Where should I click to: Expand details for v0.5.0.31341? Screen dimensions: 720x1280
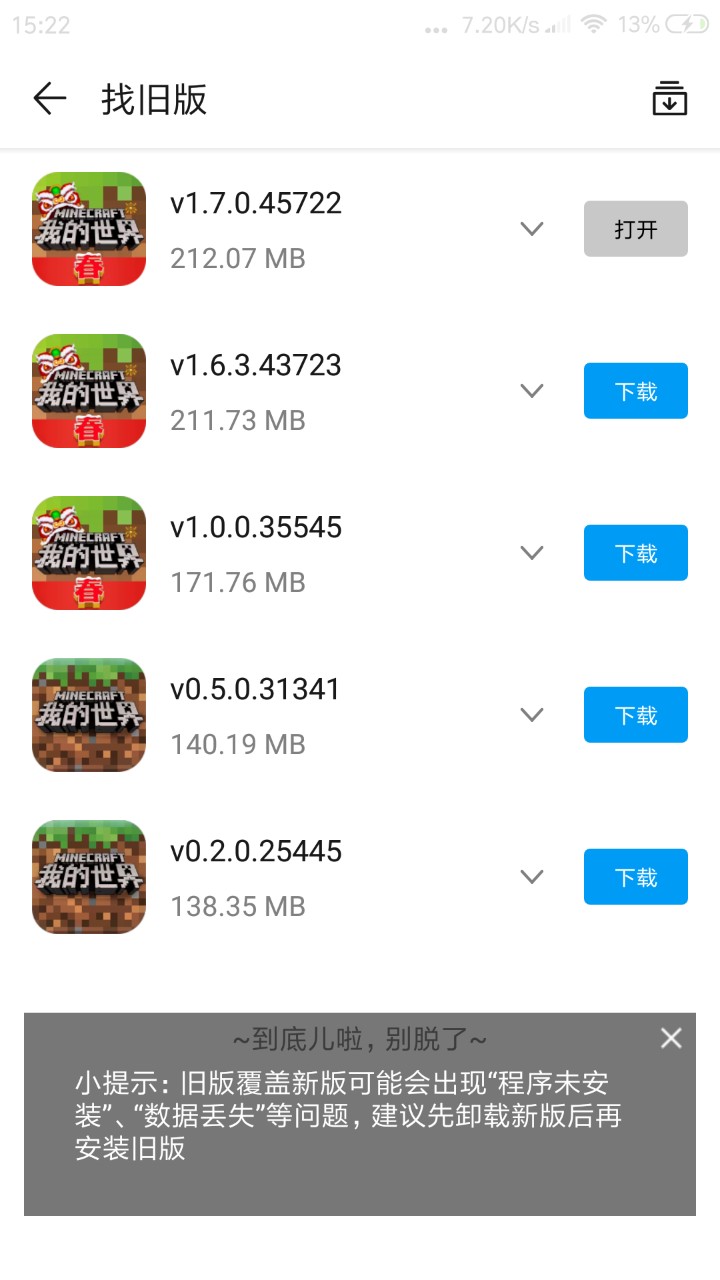[532, 715]
